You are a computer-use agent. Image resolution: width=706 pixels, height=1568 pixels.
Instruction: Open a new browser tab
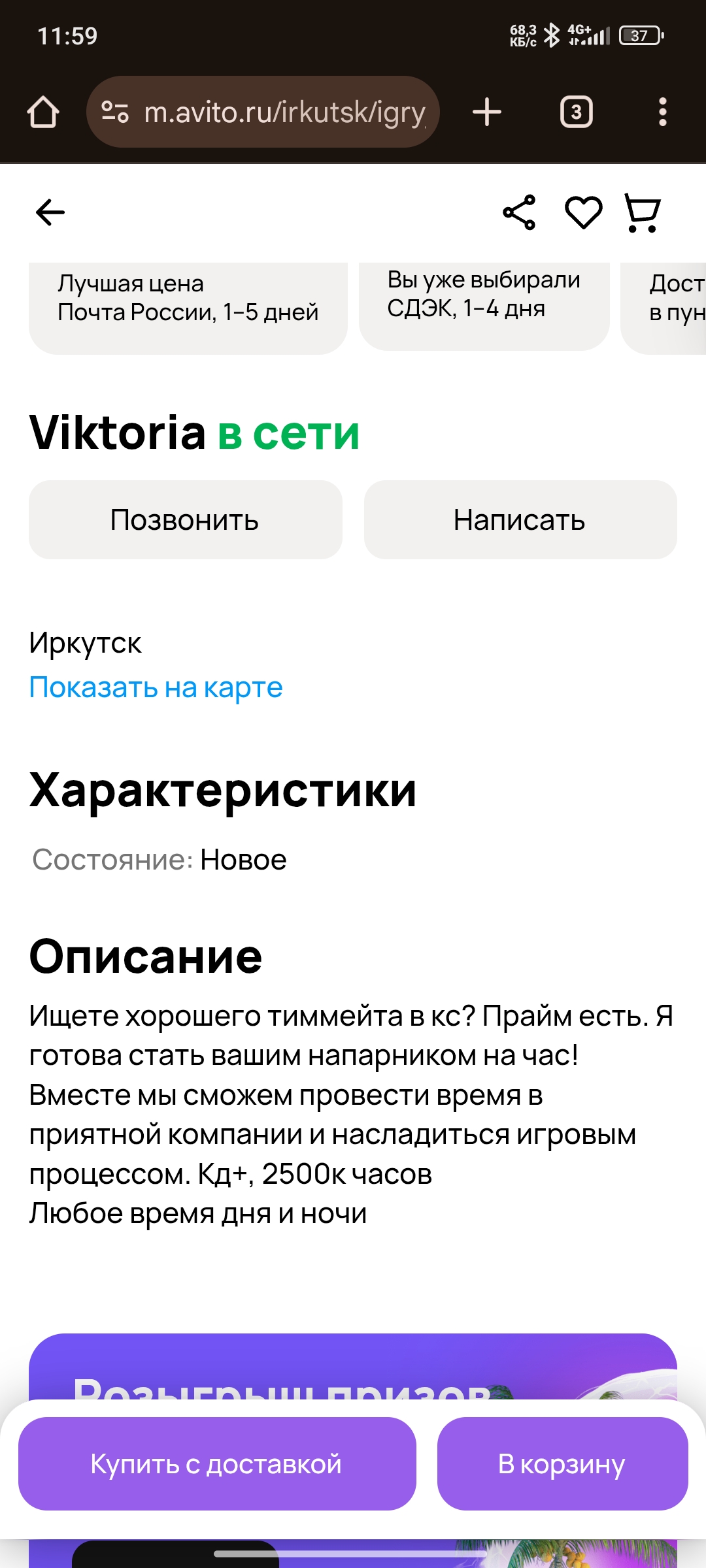pos(487,112)
